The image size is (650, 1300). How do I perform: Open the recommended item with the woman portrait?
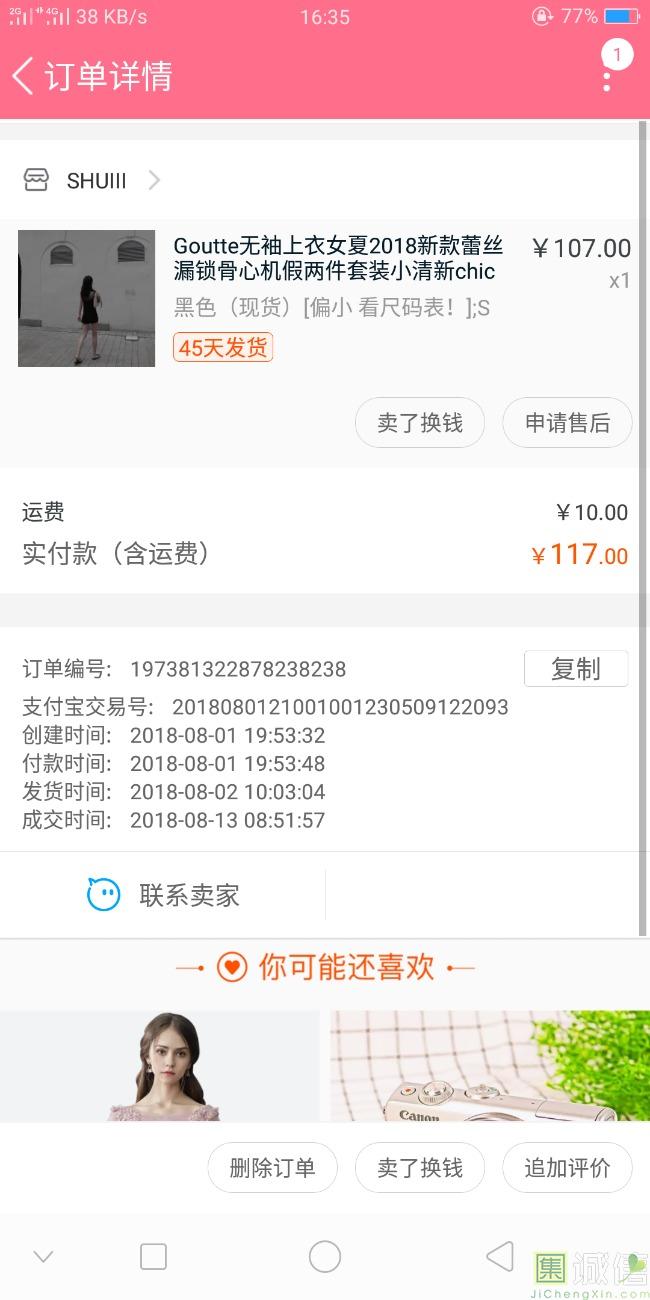coord(160,1065)
